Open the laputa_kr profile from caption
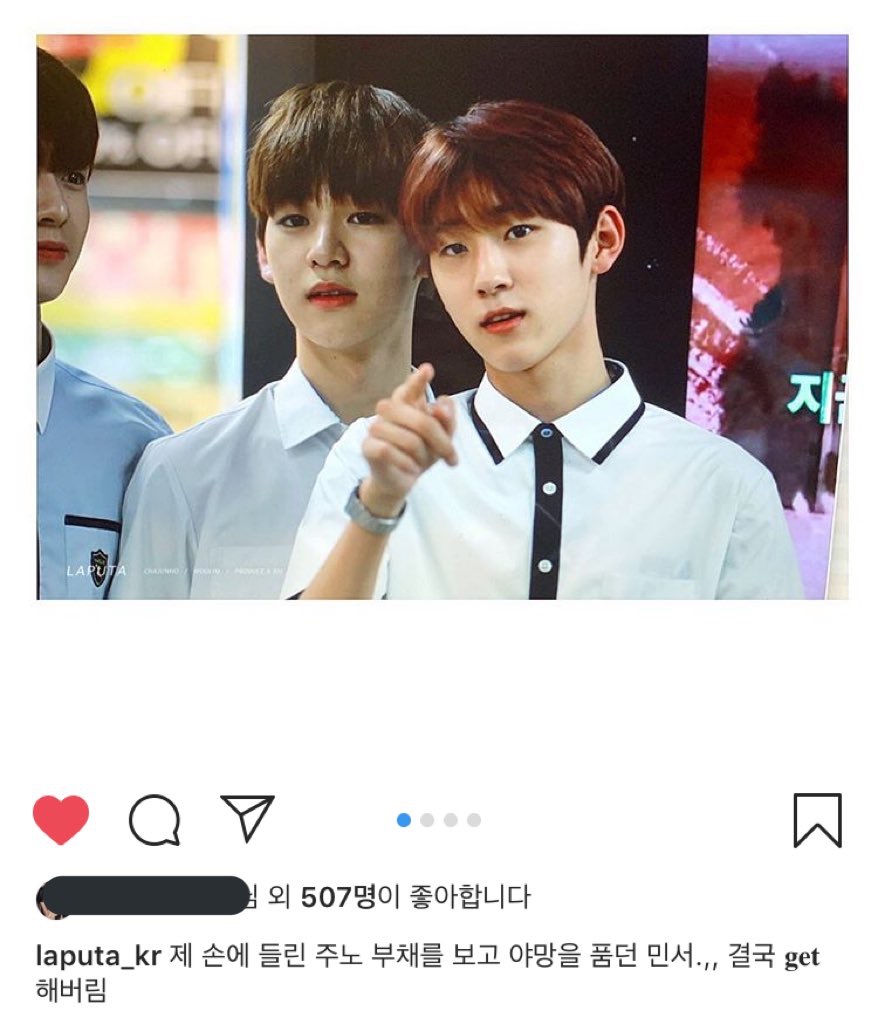 [x=97, y=956]
